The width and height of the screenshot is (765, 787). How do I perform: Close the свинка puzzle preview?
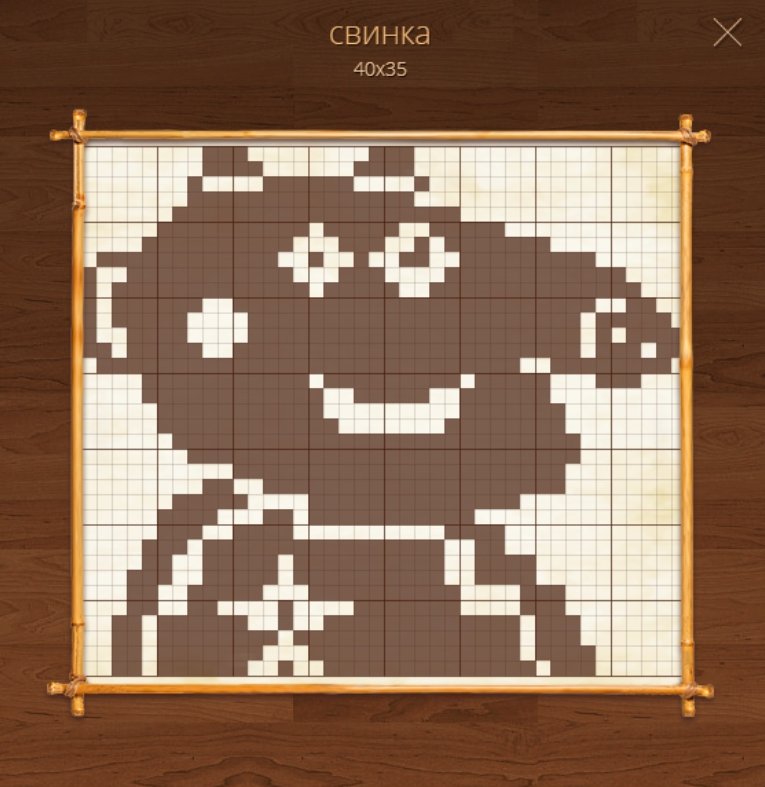(727, 33)
